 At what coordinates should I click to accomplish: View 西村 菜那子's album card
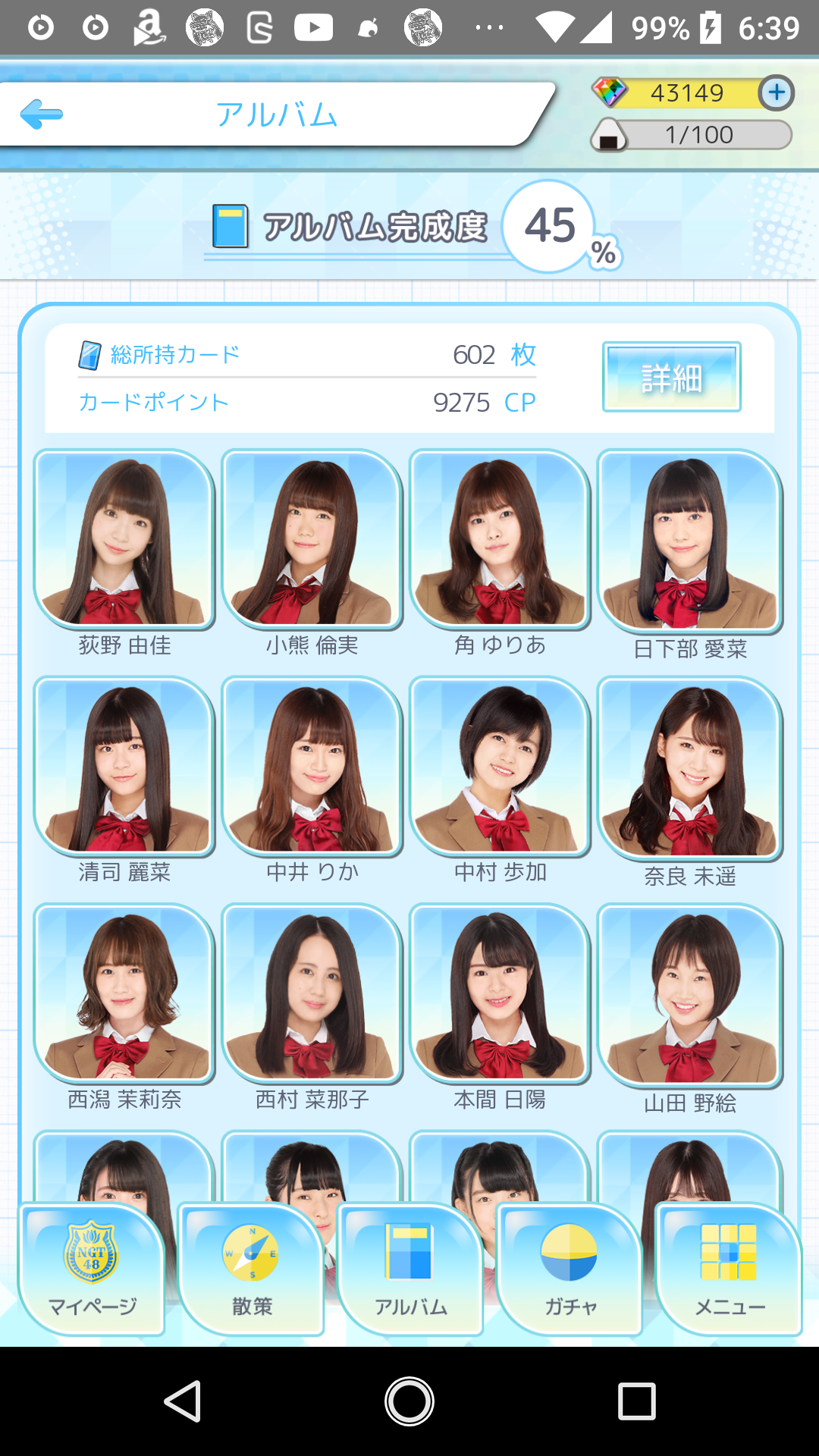[x=312, y=993]
